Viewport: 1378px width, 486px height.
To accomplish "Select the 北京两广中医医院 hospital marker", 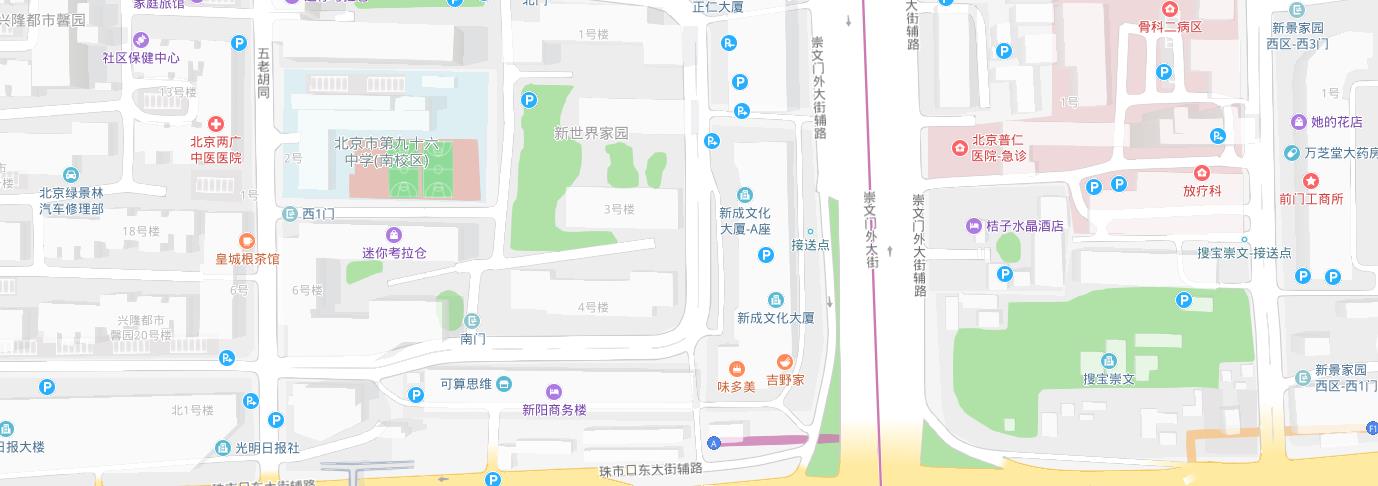I will (216, 124).
